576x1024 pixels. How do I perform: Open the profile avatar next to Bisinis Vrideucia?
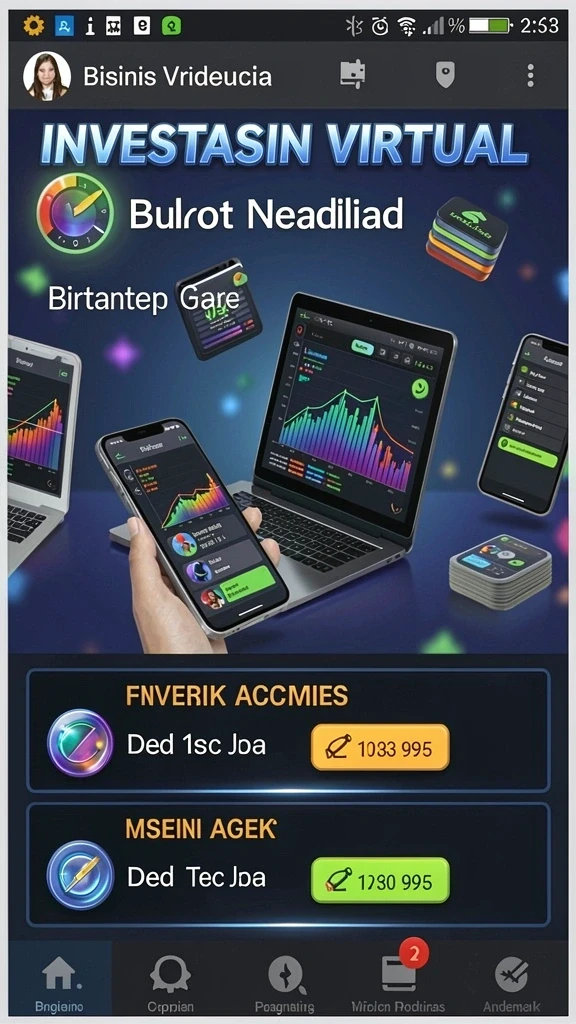[x=47, y=76]
